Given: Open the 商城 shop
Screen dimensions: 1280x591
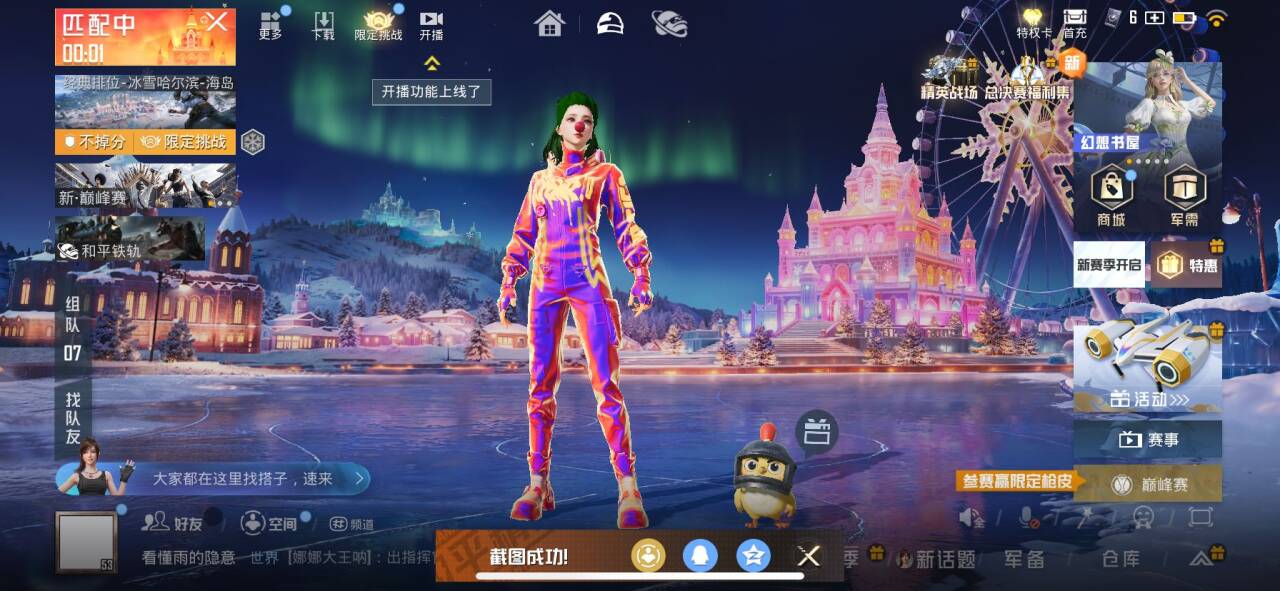Looking at the screenshot, I should (x=1111, y=195).
